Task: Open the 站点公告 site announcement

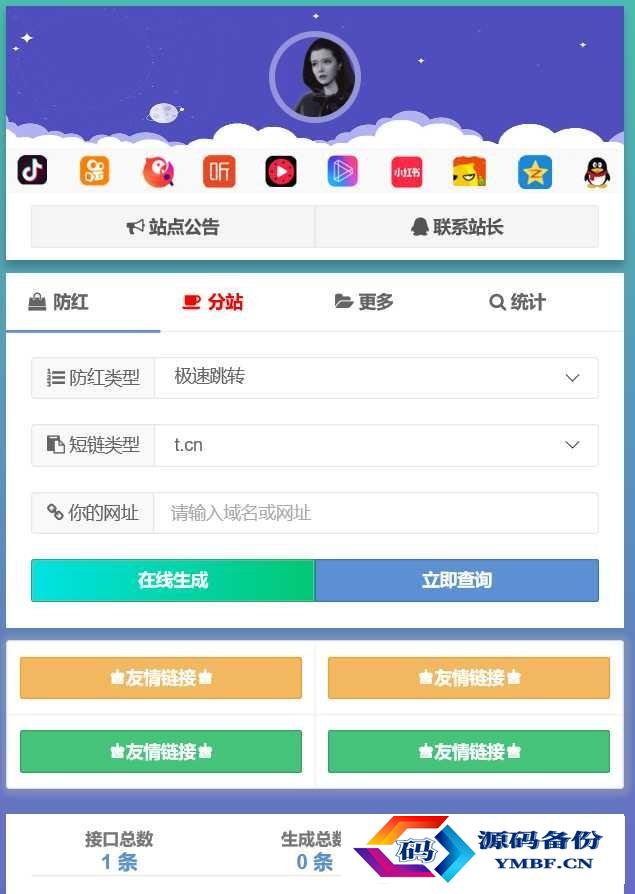Action: coord(173,227)
